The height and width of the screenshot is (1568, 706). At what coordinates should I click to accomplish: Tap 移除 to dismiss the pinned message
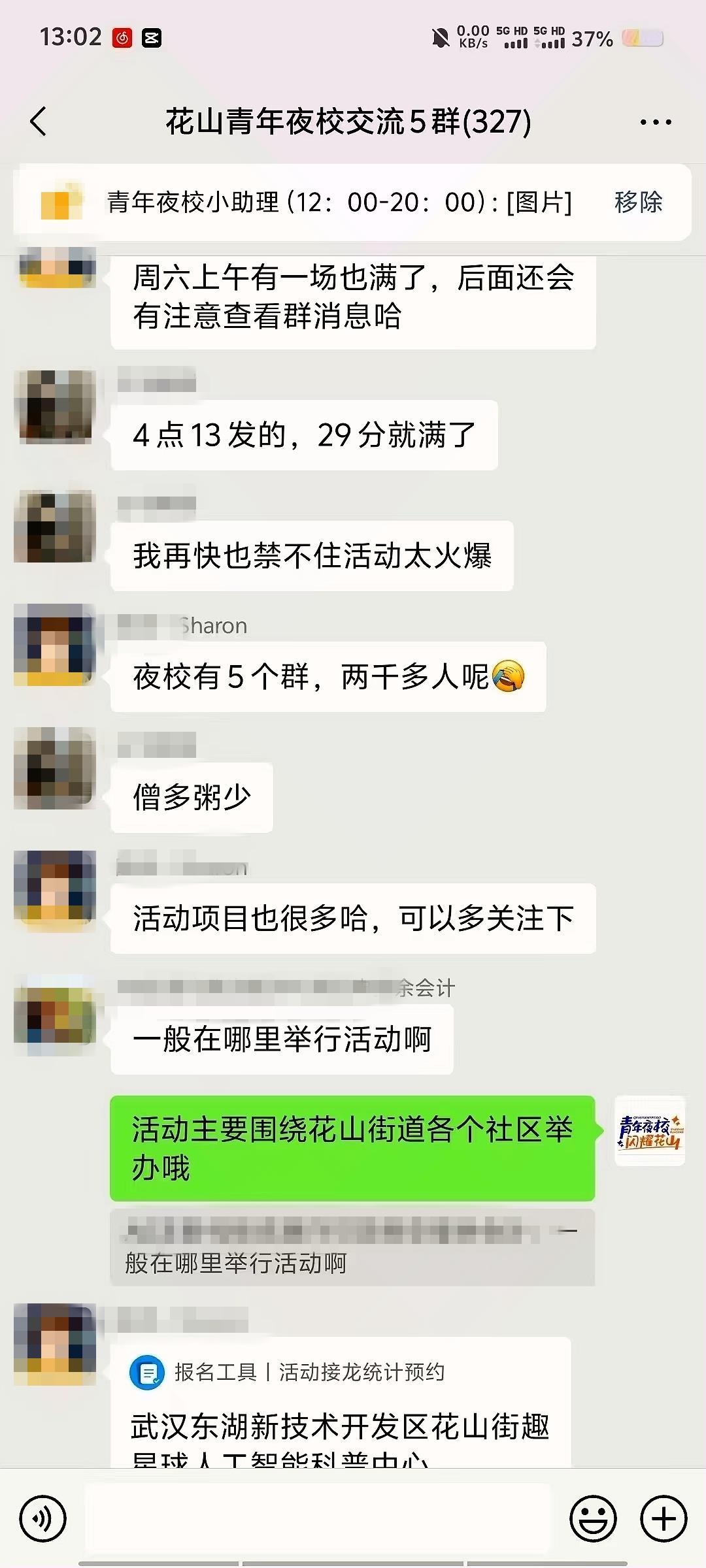coord(639,203)
